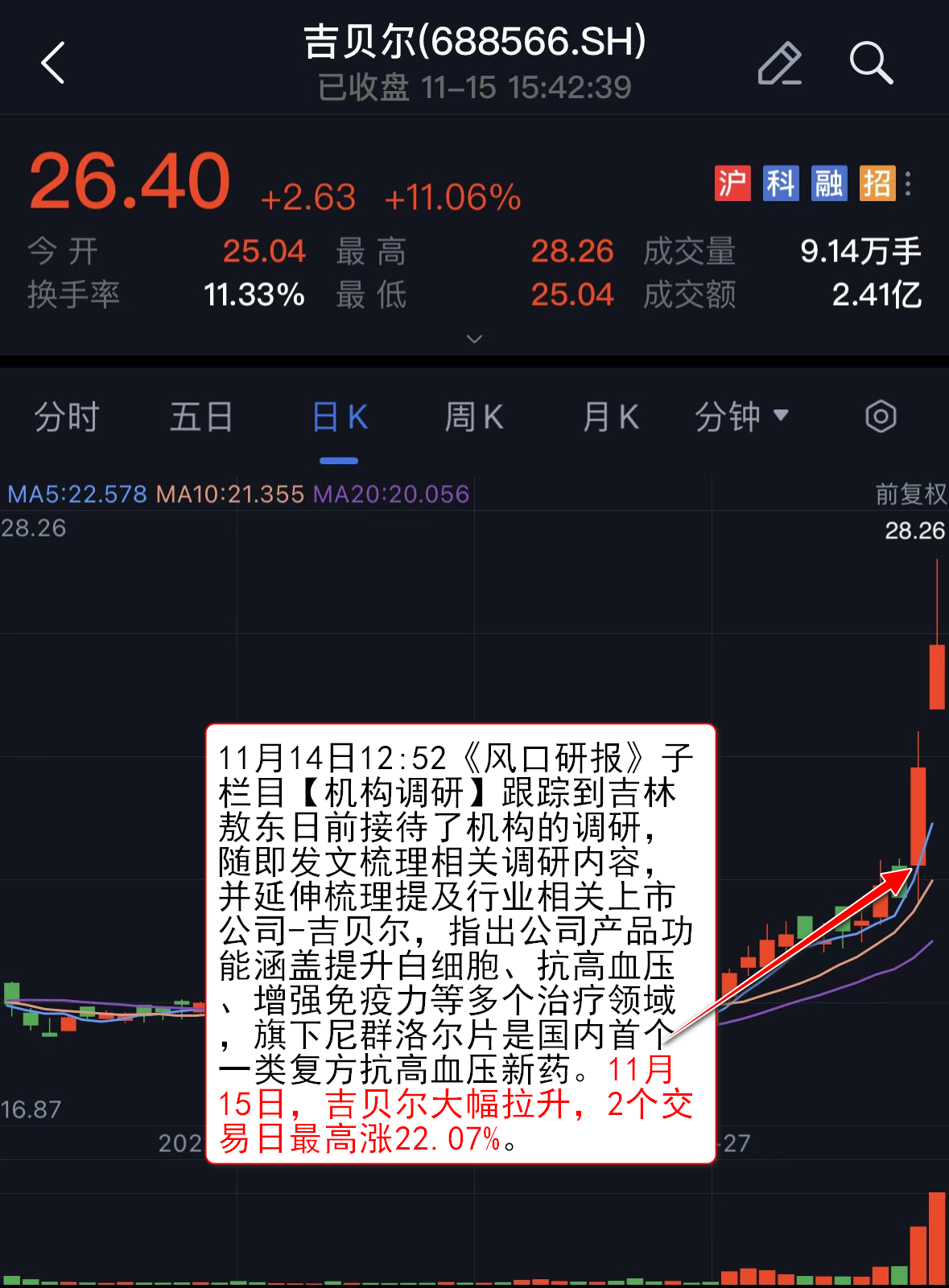Screen dimensions: 949x1288
Task: Go back from the 吉贝尔 stock page
Action: pos(53,63)
